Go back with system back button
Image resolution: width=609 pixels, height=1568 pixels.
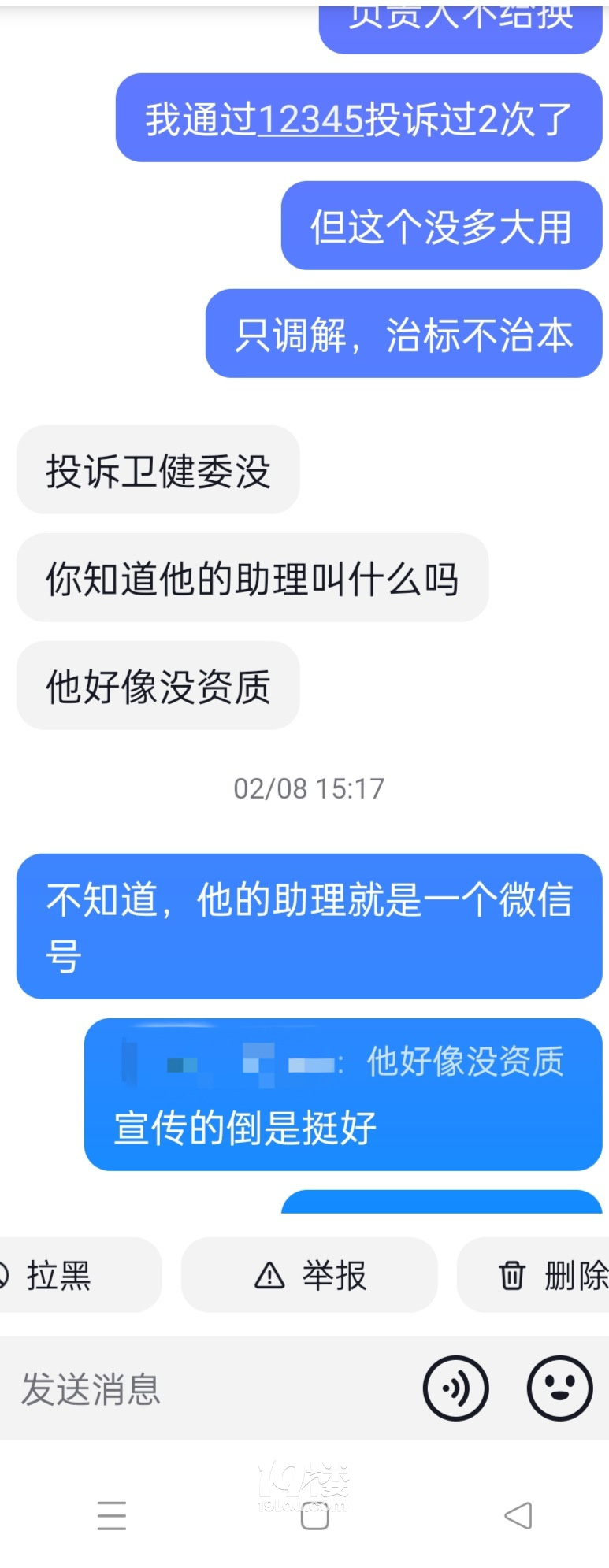[x=518, y=1515]
